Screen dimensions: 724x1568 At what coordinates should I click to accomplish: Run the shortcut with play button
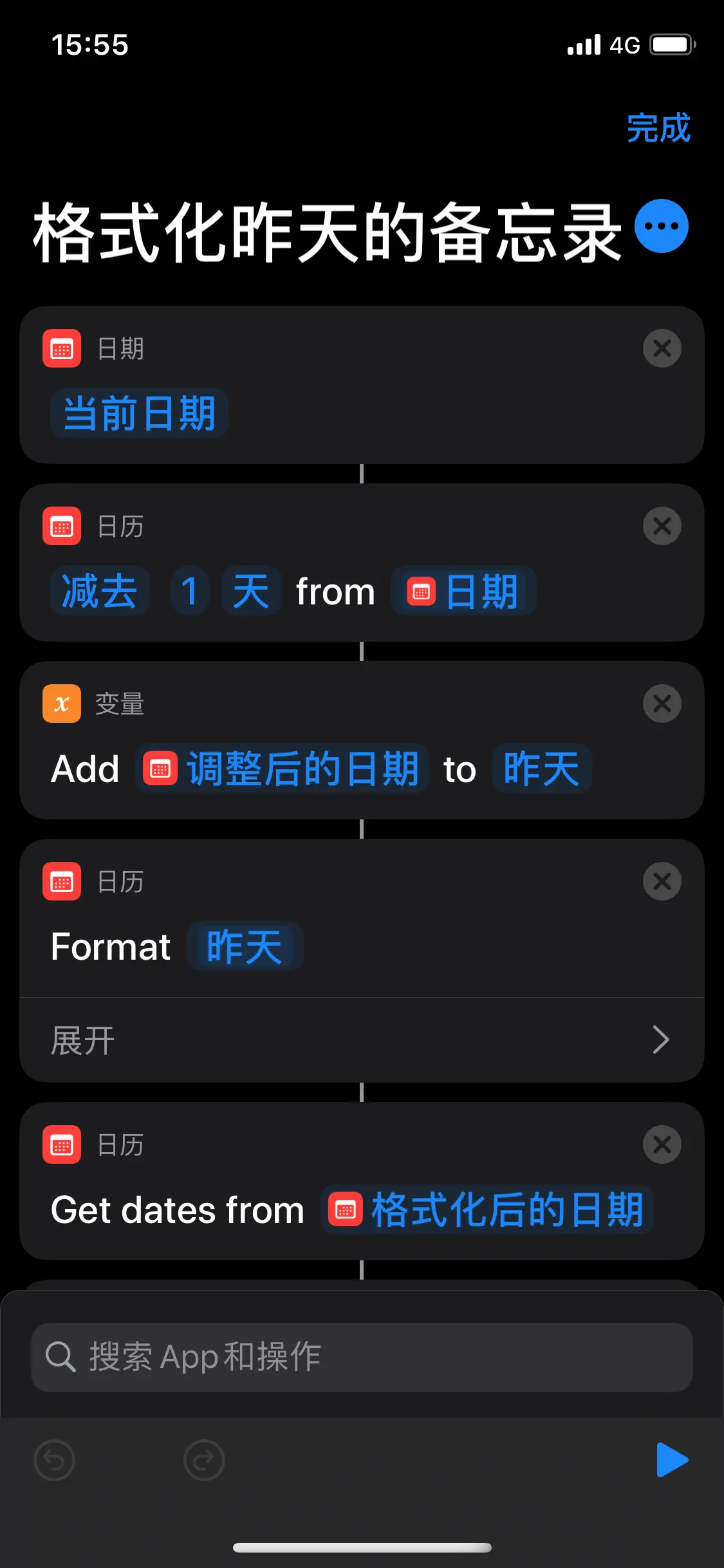[x=672, y=1460]
